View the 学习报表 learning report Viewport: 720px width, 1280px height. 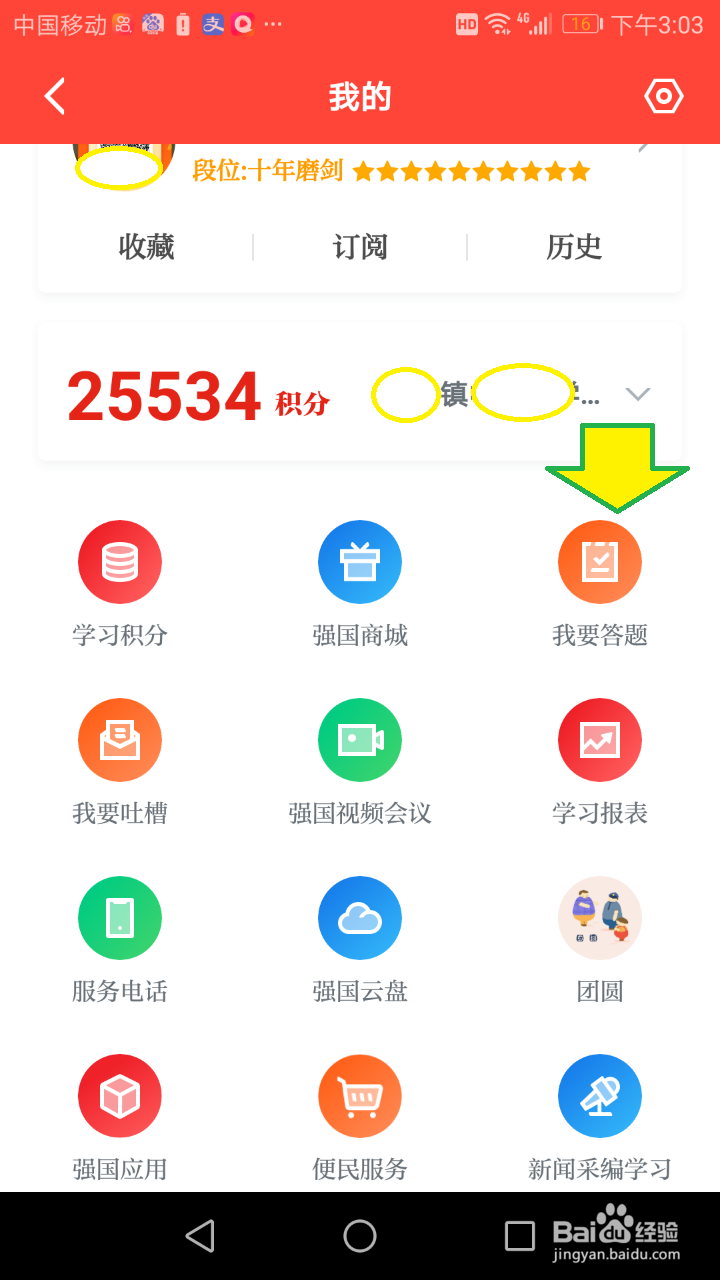600,740
